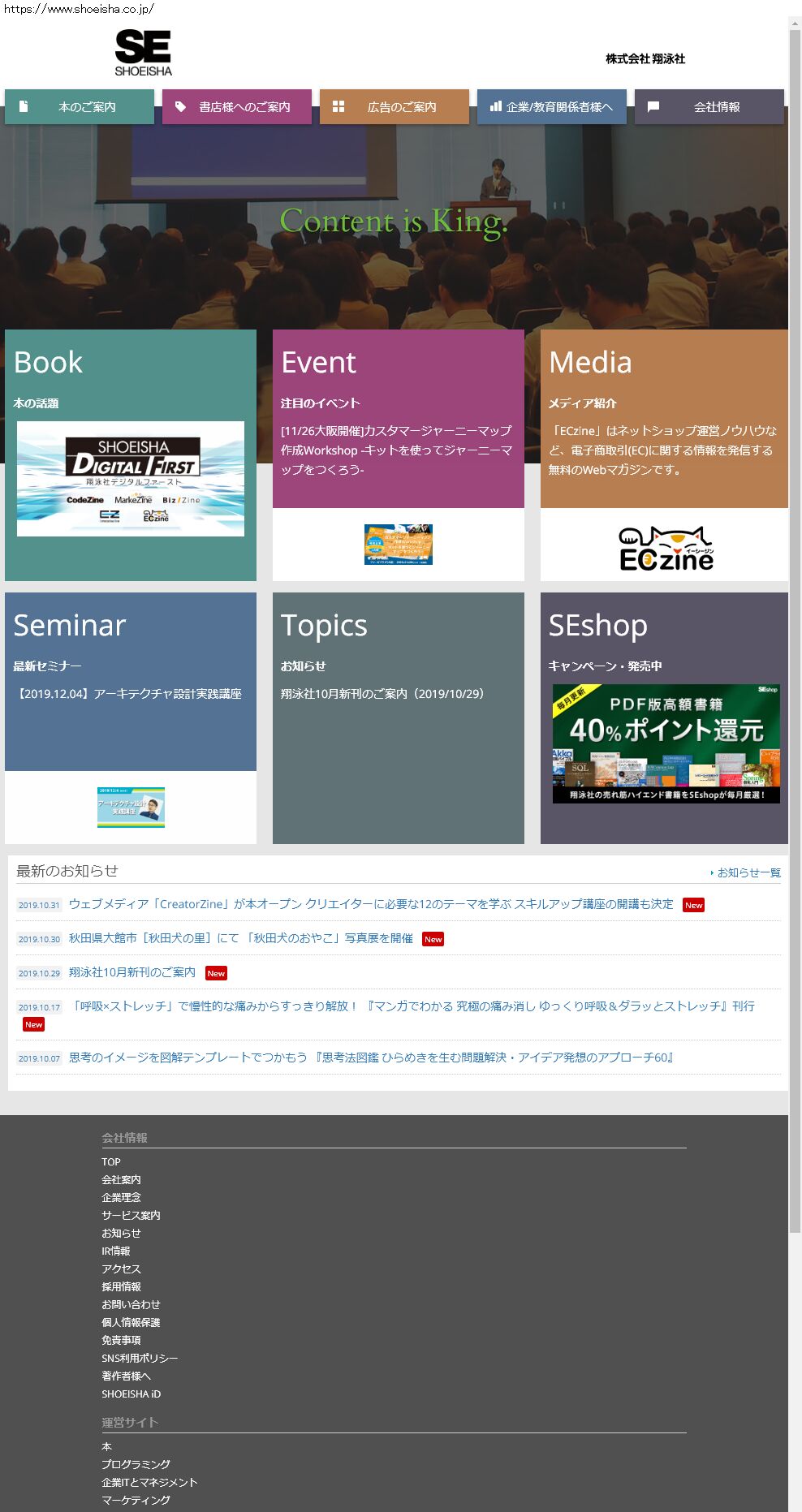The width and height of the screenshot is (802, 1512).
Task: Open the 秋田犬のおやこ photo exhibition news
Action: coord(240,938)
